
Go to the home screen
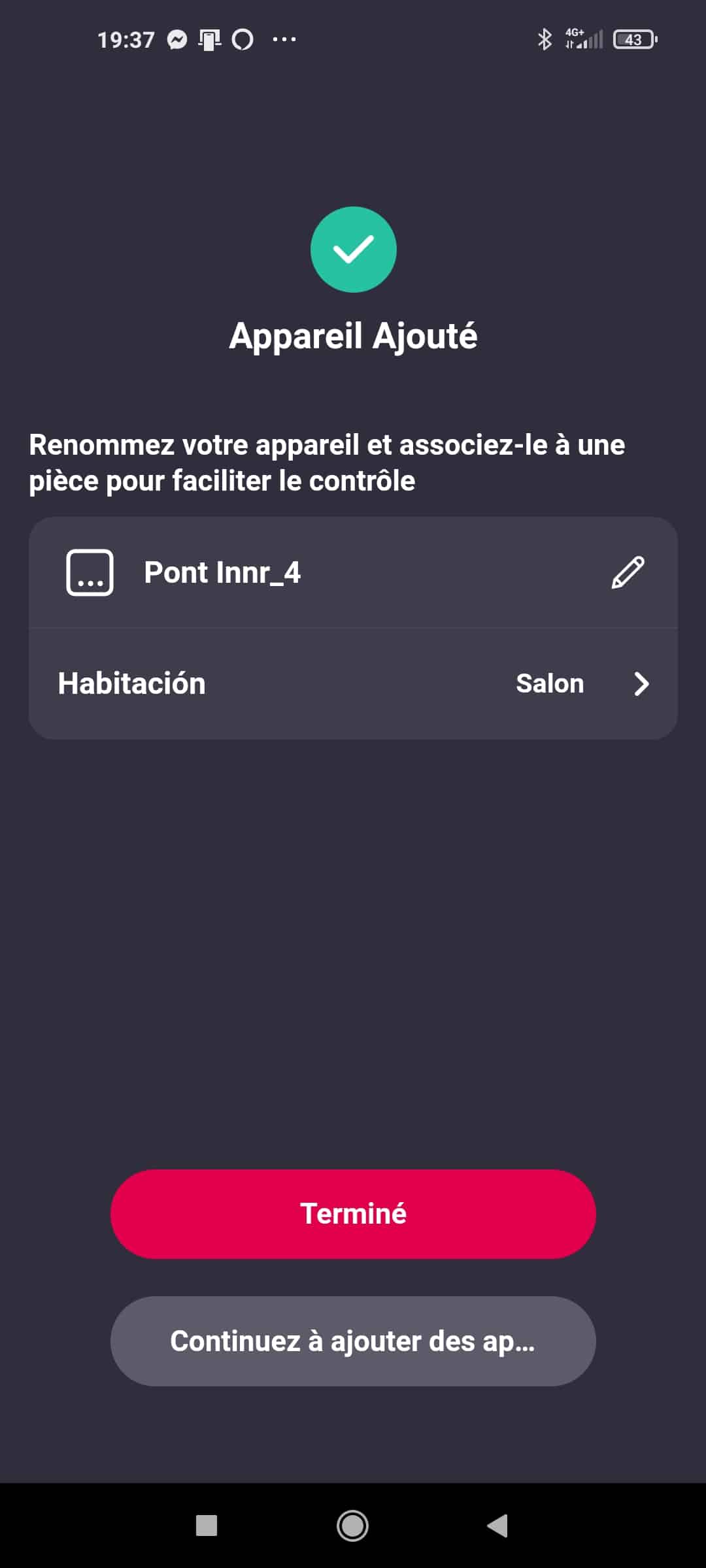point(352,1526)
